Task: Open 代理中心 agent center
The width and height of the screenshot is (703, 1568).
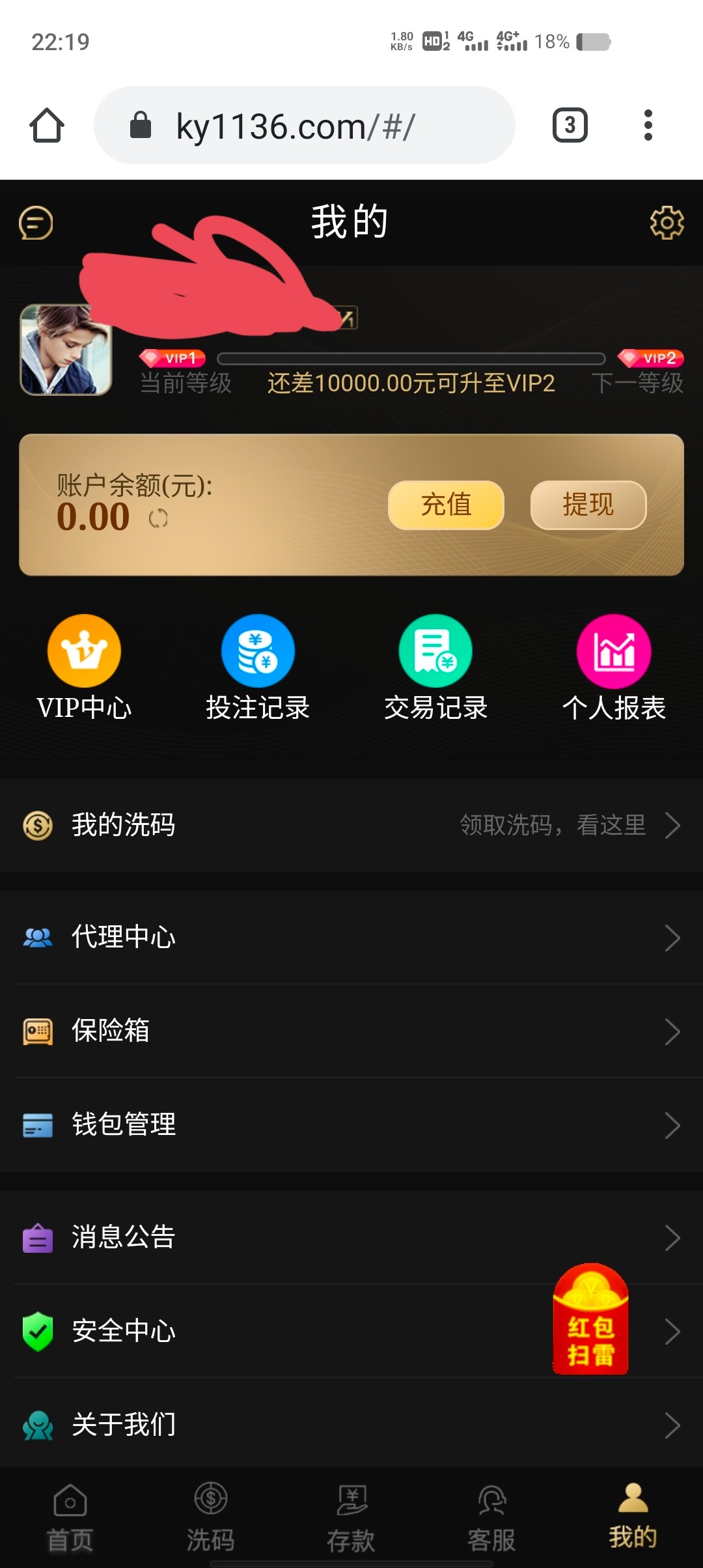Action: (x=351, y=938)
